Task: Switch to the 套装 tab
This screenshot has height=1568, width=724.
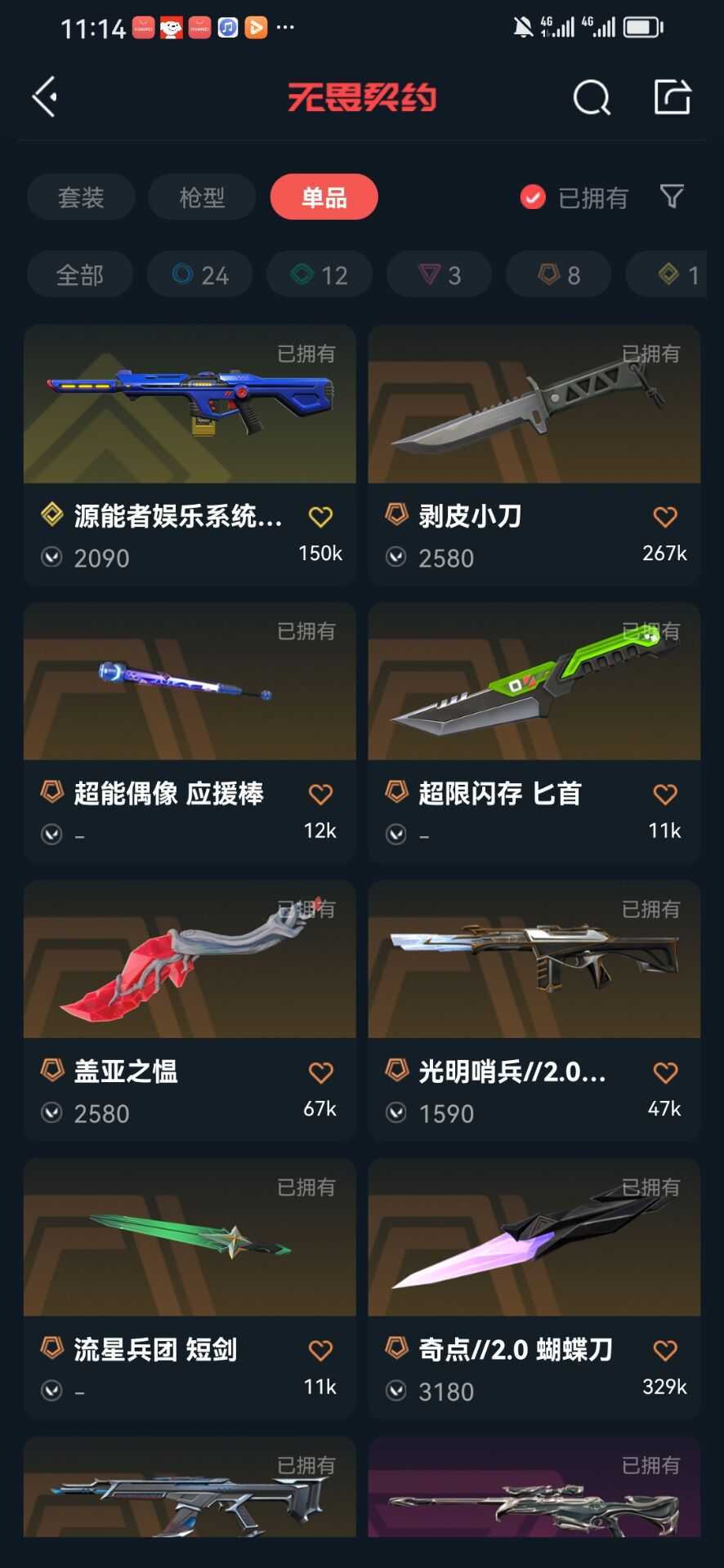Action: point(81,197)
